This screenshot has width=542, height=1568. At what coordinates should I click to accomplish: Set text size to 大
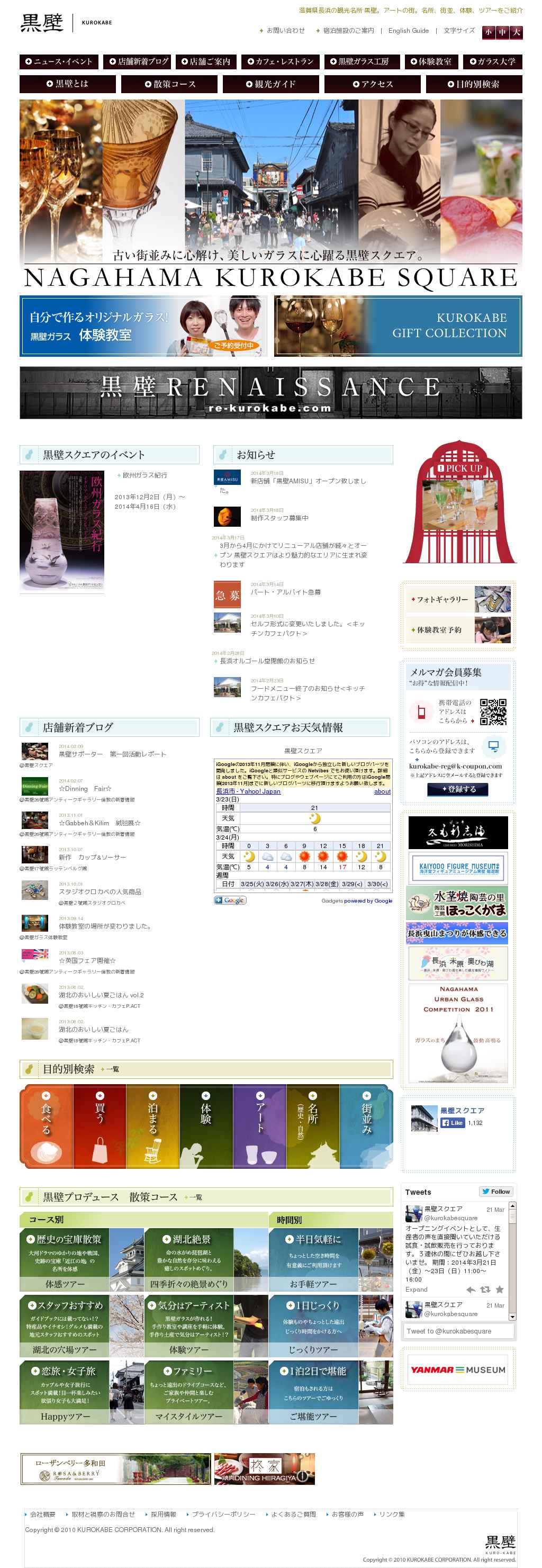click(x=516, y=32)
